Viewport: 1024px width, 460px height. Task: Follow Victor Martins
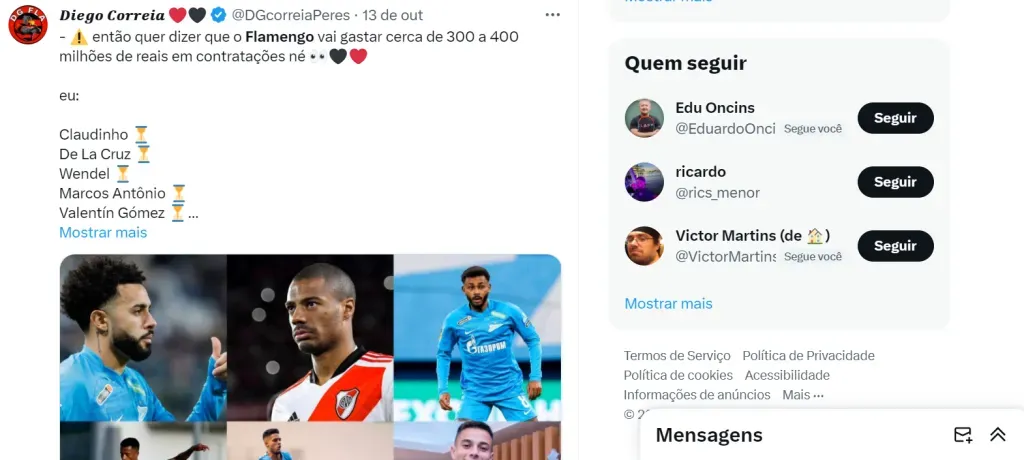point(895,246)
